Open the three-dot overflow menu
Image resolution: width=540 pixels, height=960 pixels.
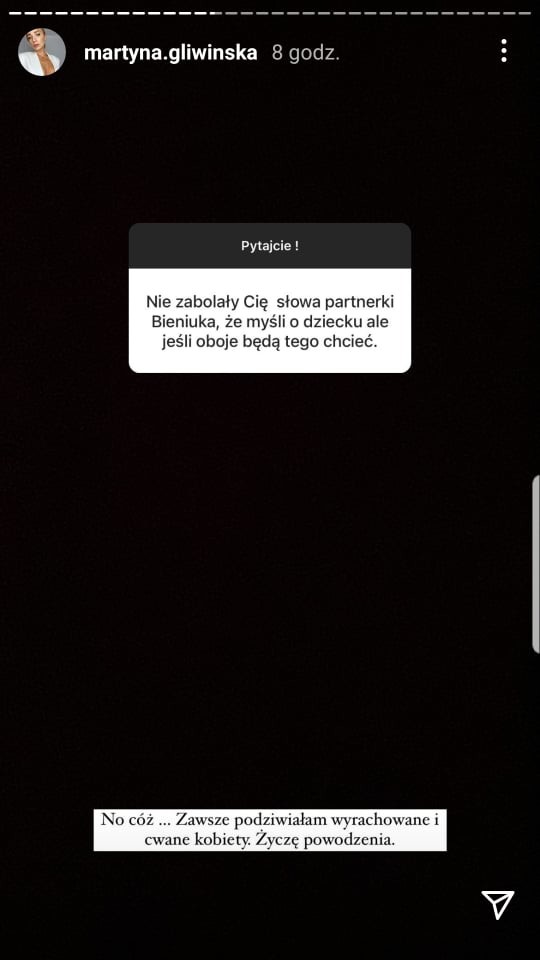pyautogui.click(x=503, y=51)
